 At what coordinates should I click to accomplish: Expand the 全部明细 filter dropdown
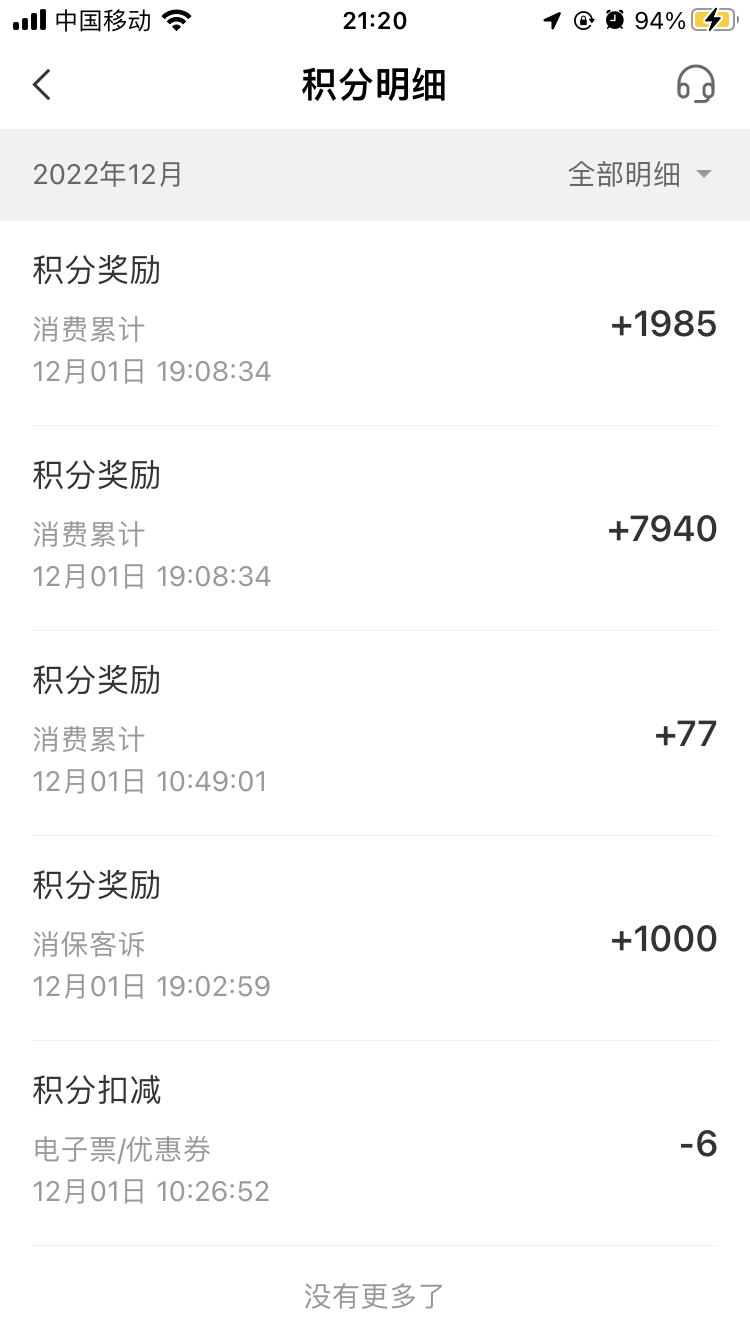[640, 174]
